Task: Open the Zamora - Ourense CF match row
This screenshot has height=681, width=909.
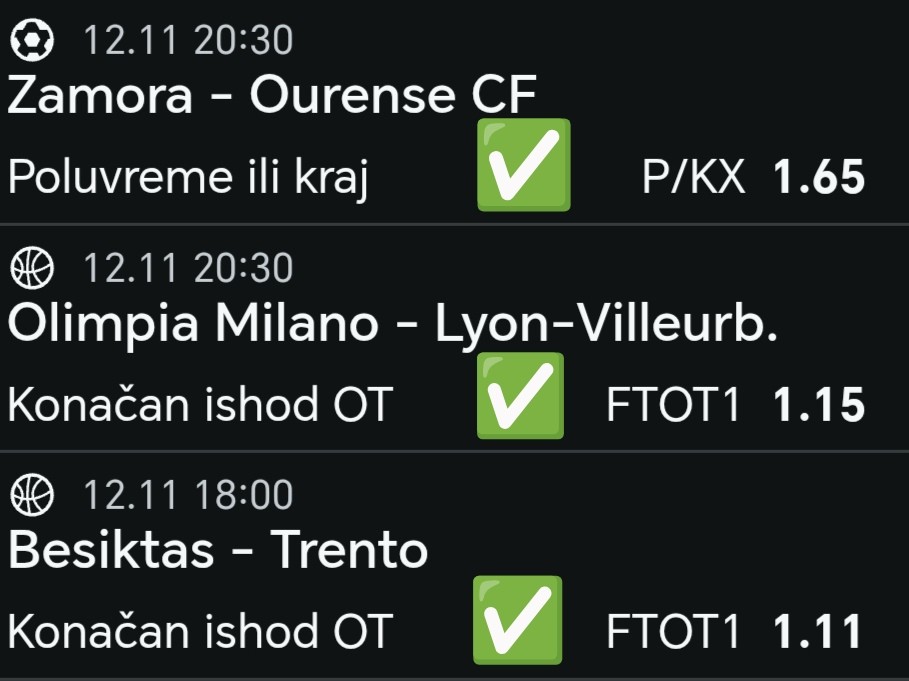Action: point(272,96)
